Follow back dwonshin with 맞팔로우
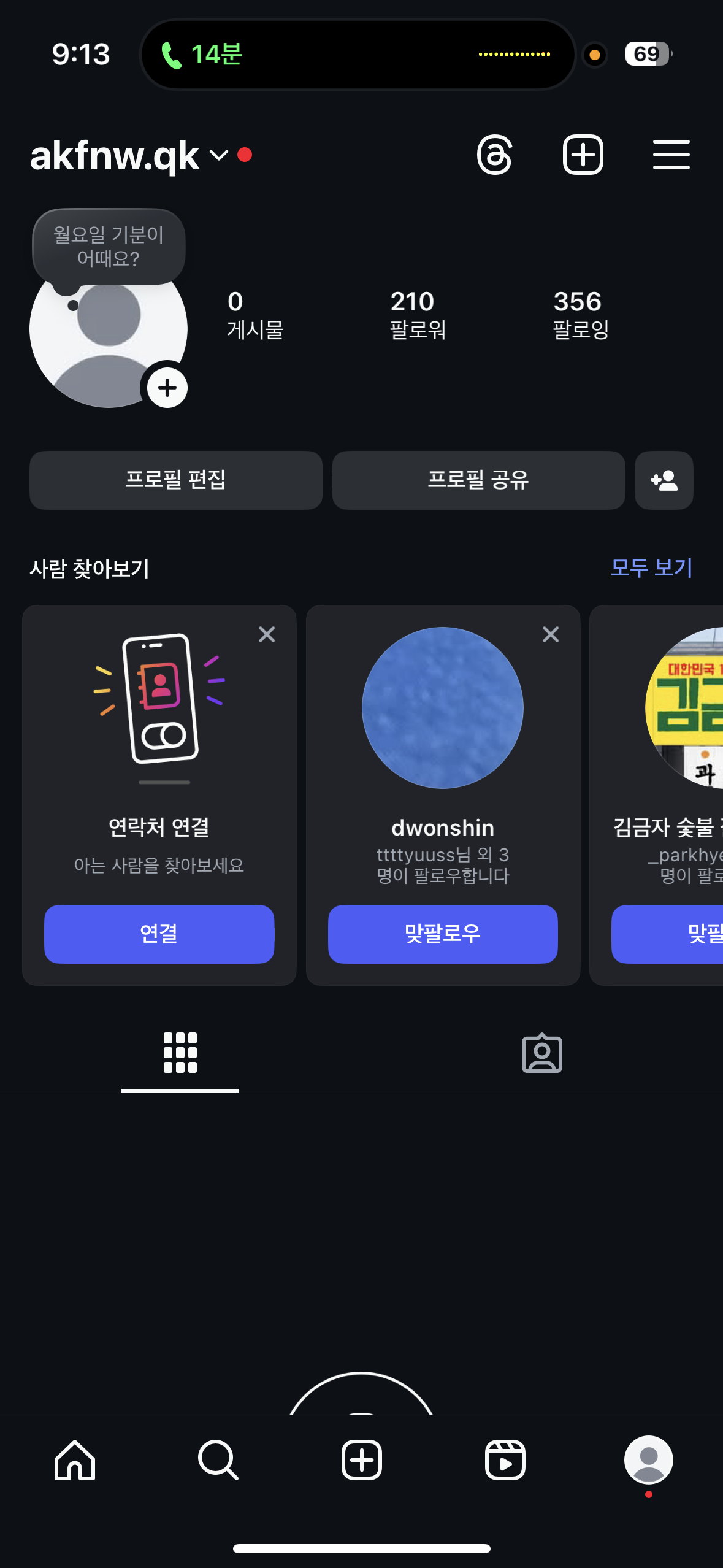The height and width of the screenshot is (1568, 723). point(443,934)
